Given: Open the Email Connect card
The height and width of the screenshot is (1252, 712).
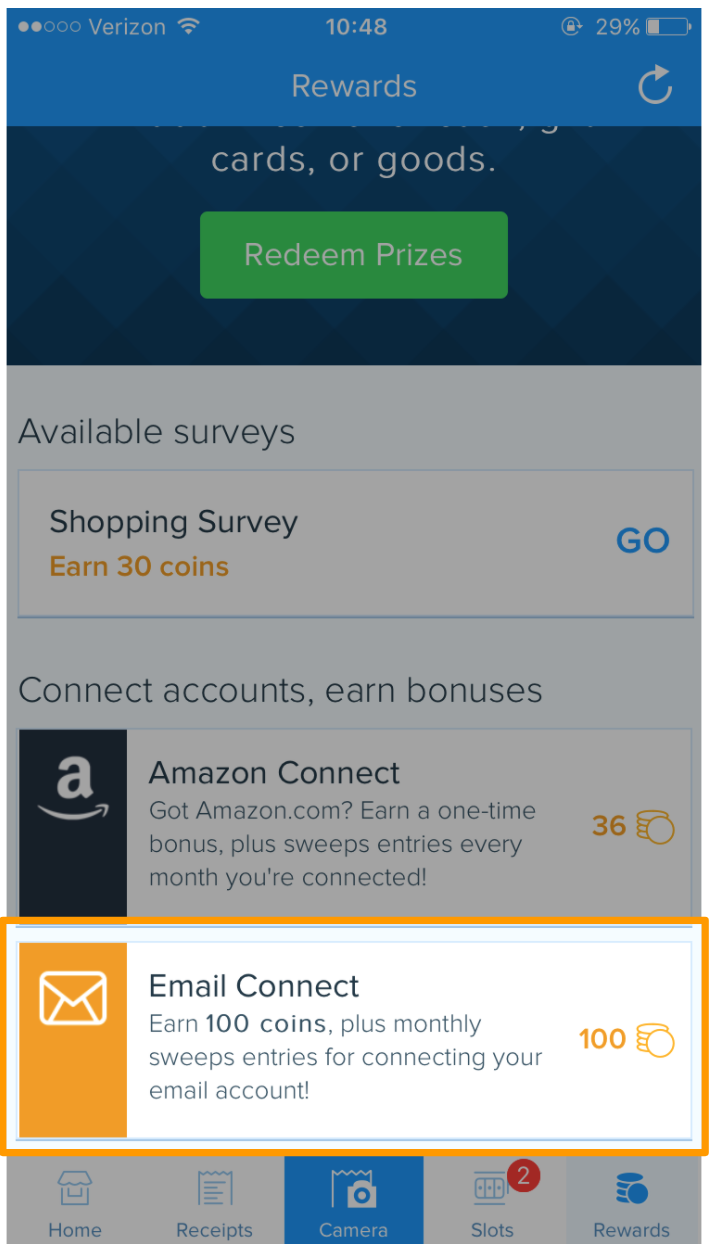Looking at the screenshot, I should click(355, 1039).
